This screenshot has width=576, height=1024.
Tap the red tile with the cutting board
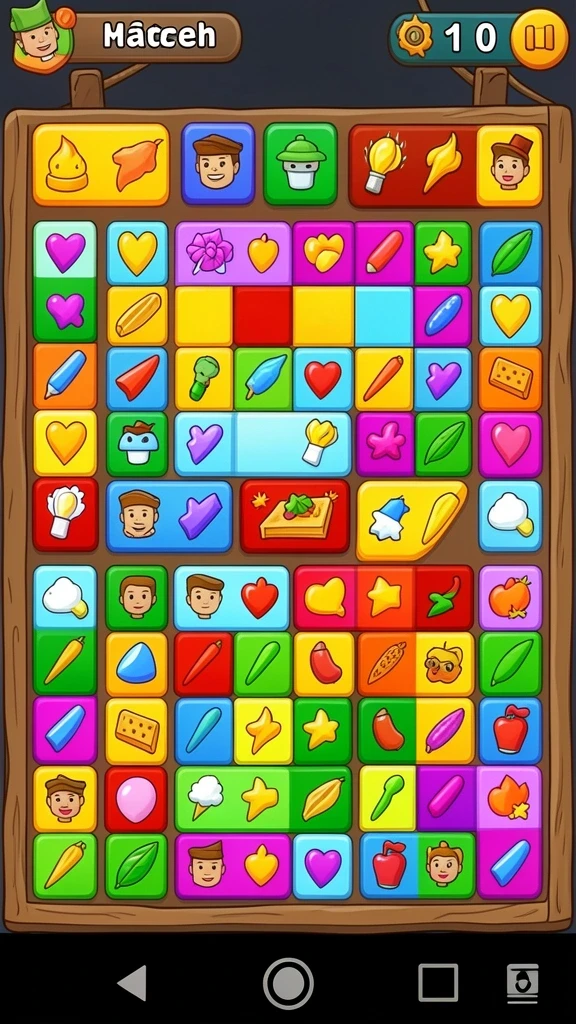(295, 516)
